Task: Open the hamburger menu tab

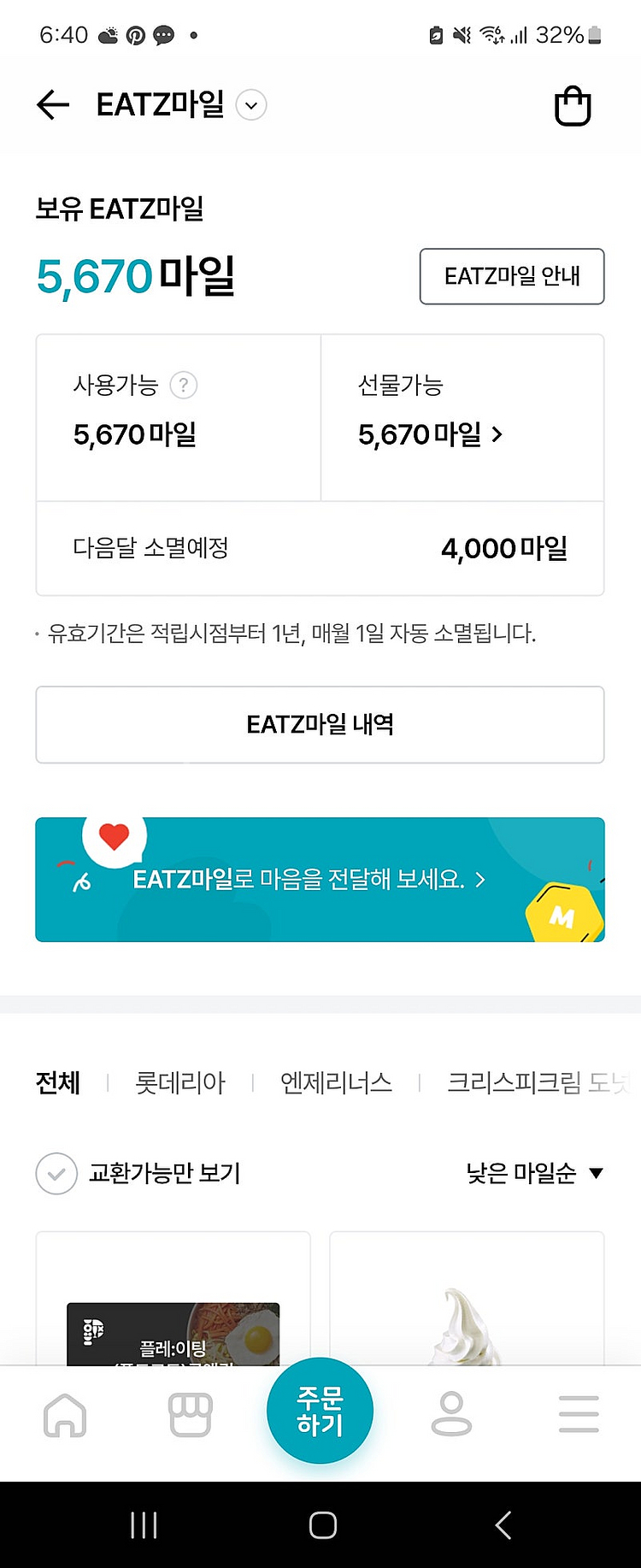Action: coord(579,1414)
